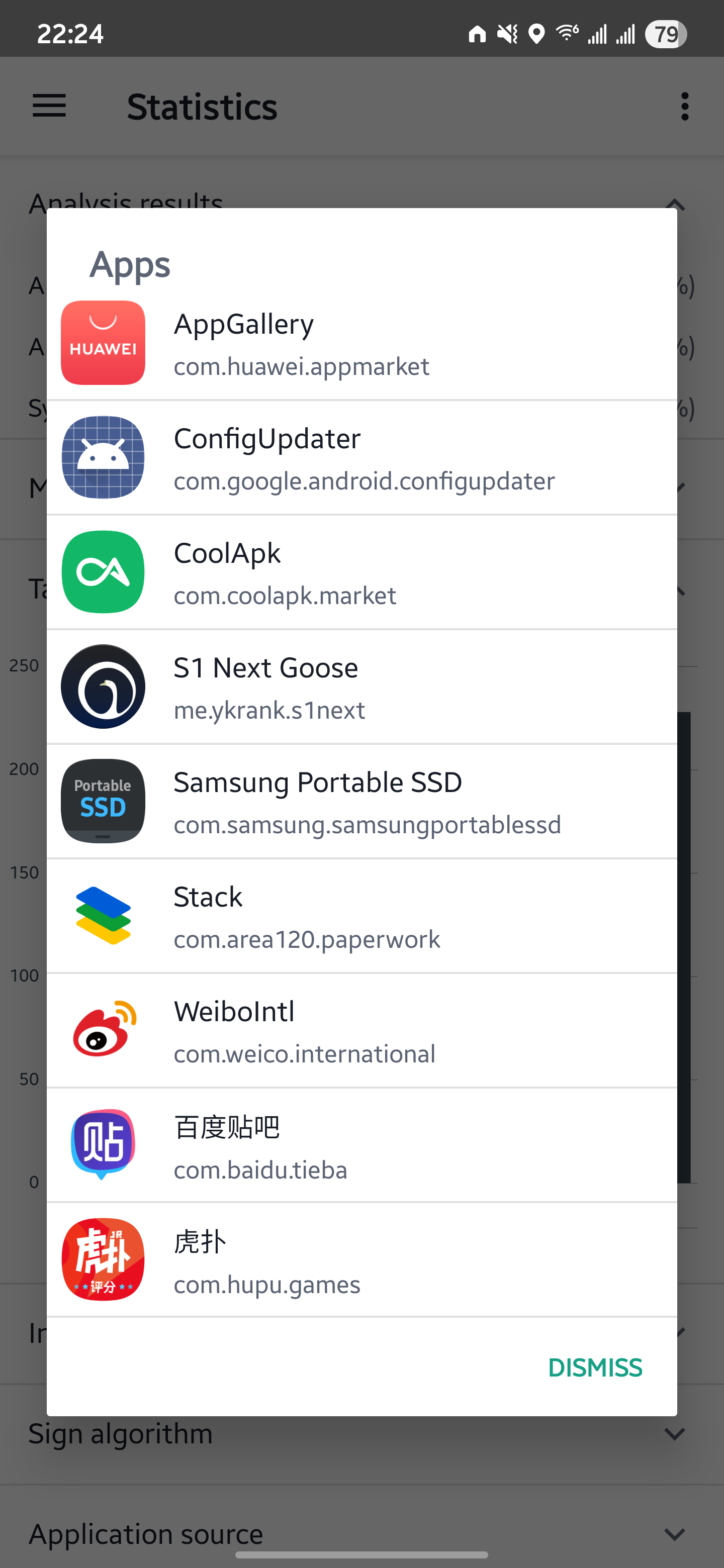Screen dimensions: 724x1568
Task: Choose S1 Next Goose in the list
Action: pos(361,687)
